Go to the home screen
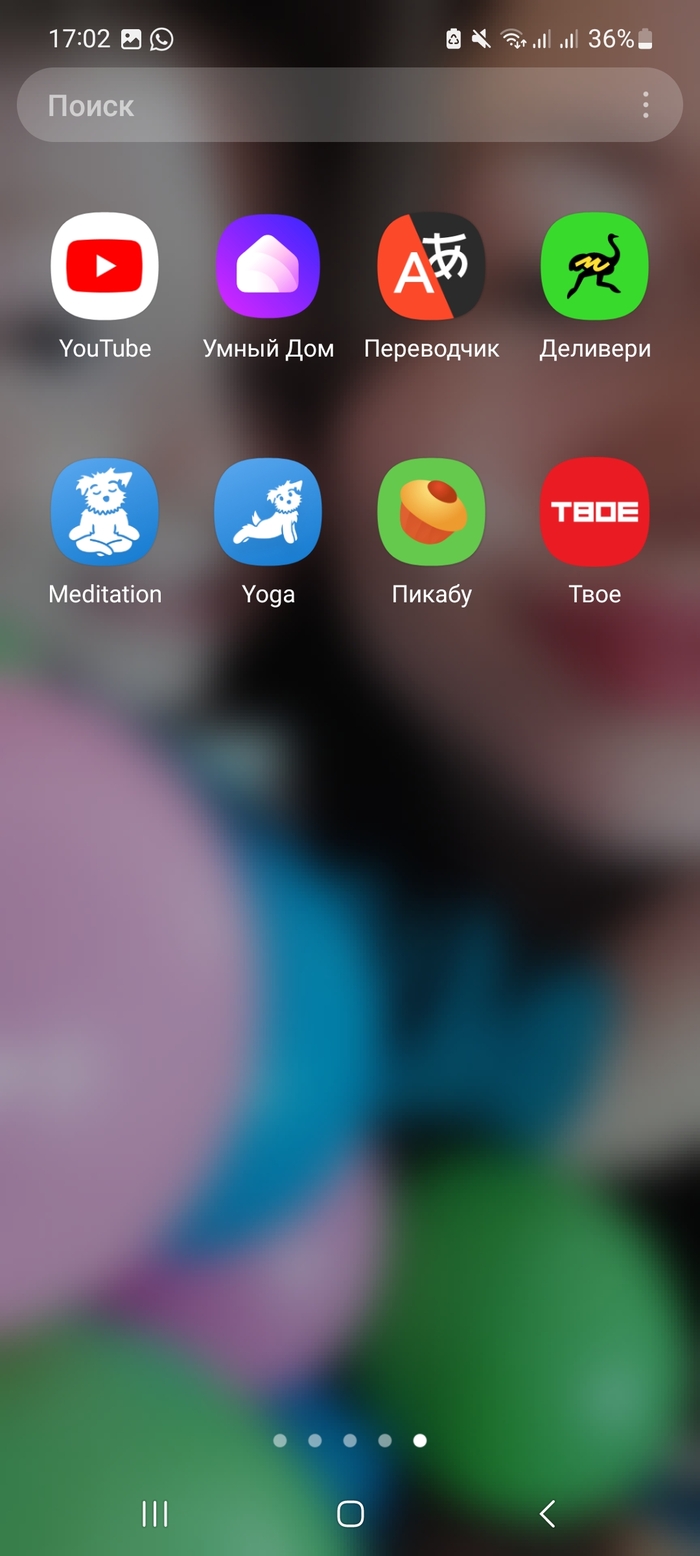700x1556 pixels. click(350, 1514)
